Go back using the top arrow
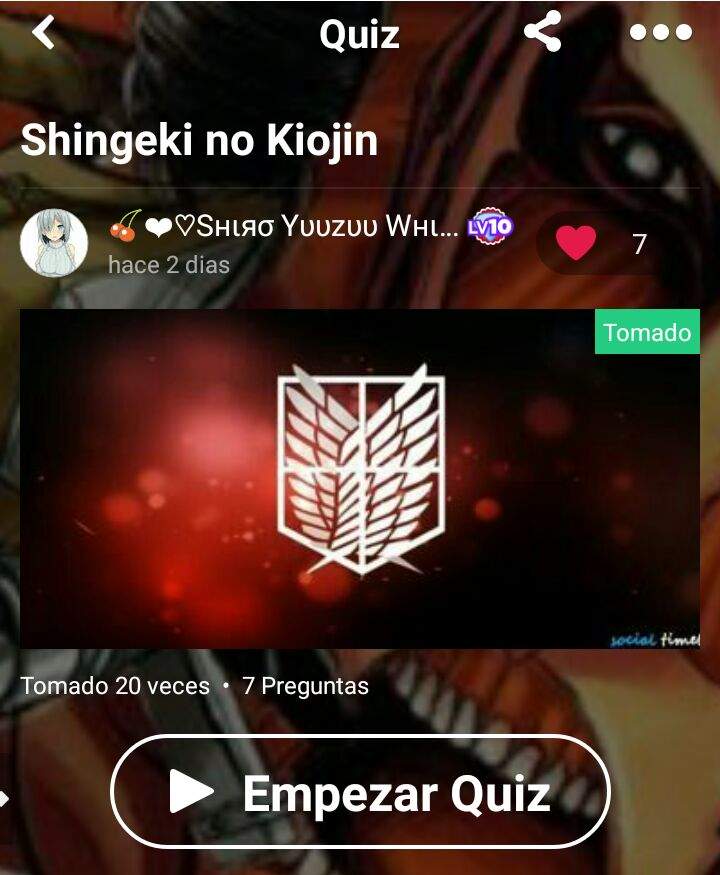720x875 pixels. pyautogui.click(x=43, y=33)
